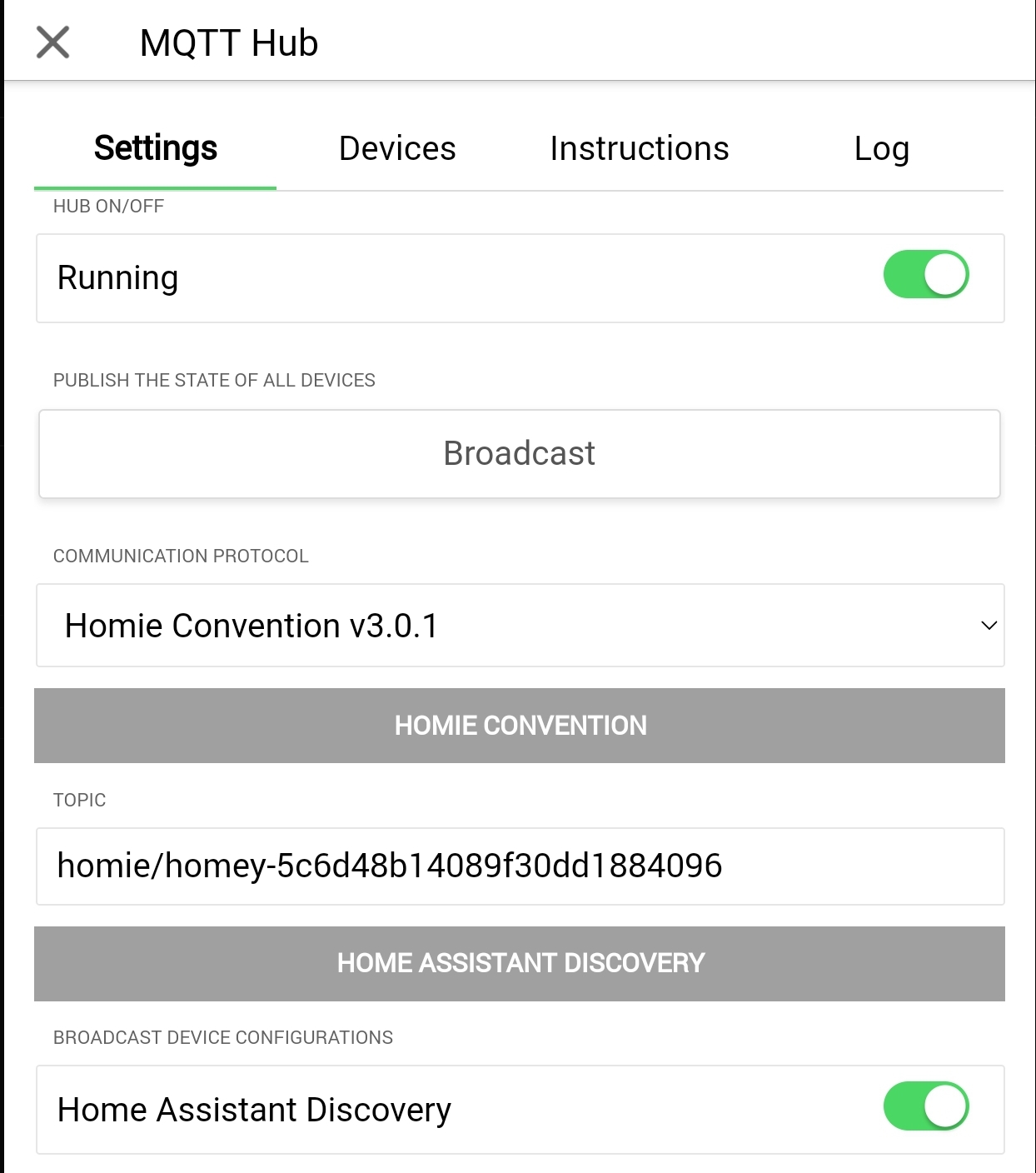Screen dimensions: 1036x1173
Task: Close the MQTT Hub screen
Action: 52,42
